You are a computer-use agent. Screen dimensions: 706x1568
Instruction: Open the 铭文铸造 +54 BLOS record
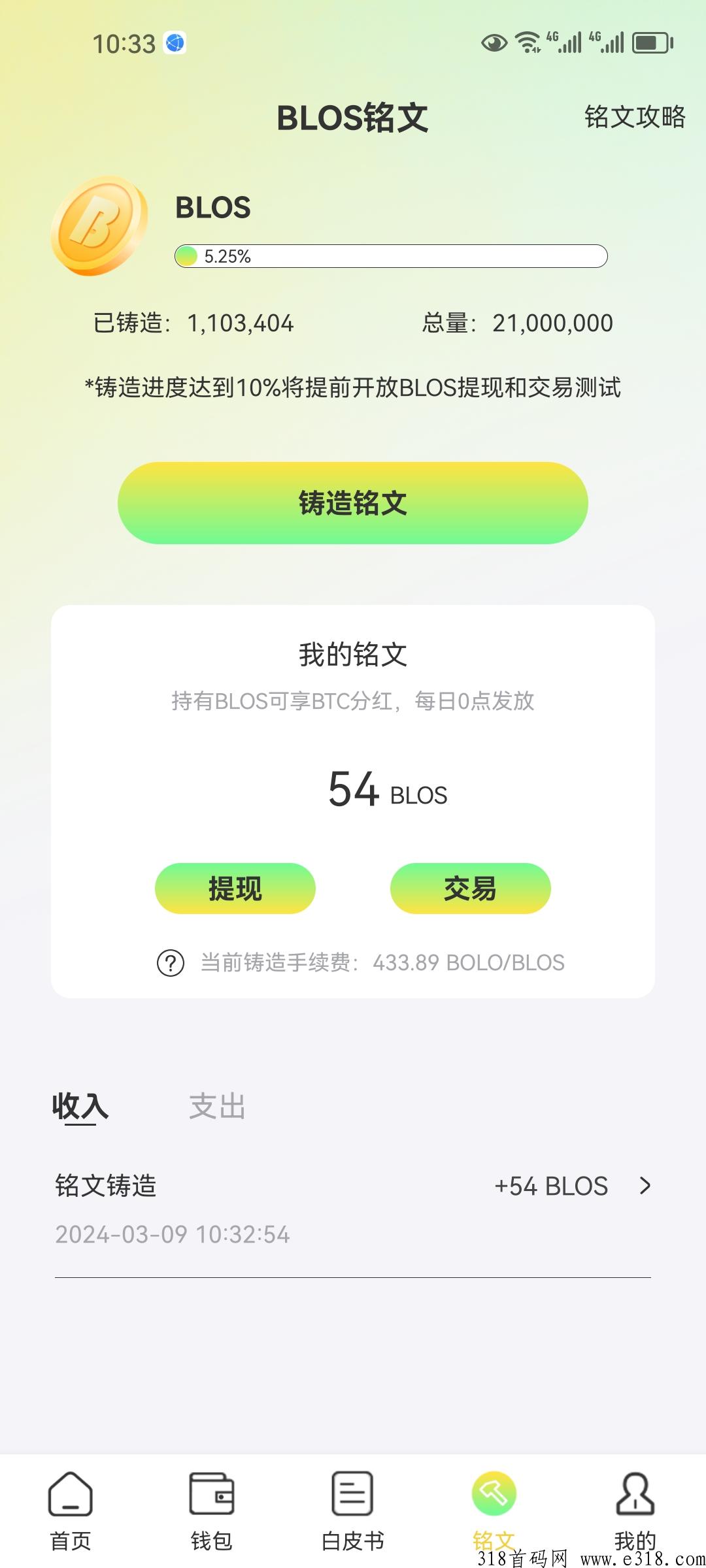[x=353, y=1207]
